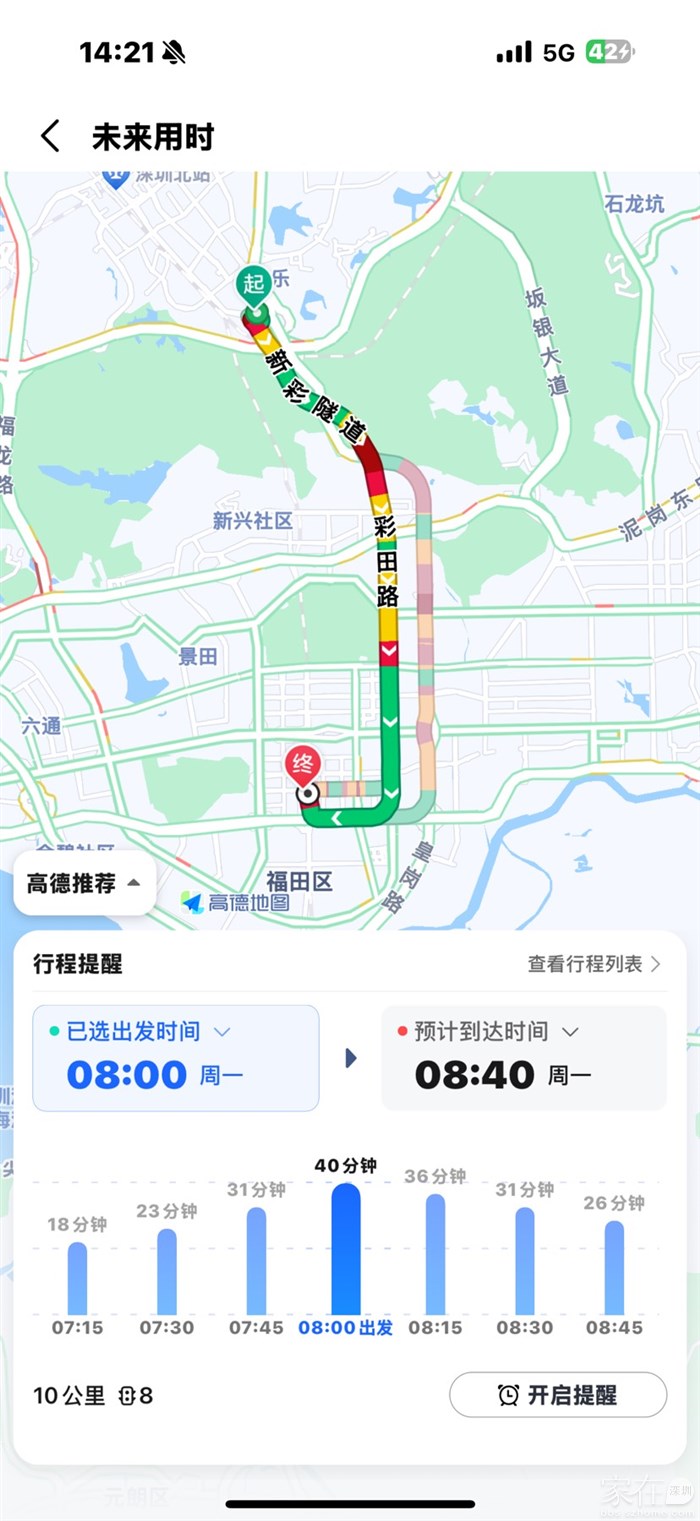Select the 07:45 departure bar

[256, 1261]
